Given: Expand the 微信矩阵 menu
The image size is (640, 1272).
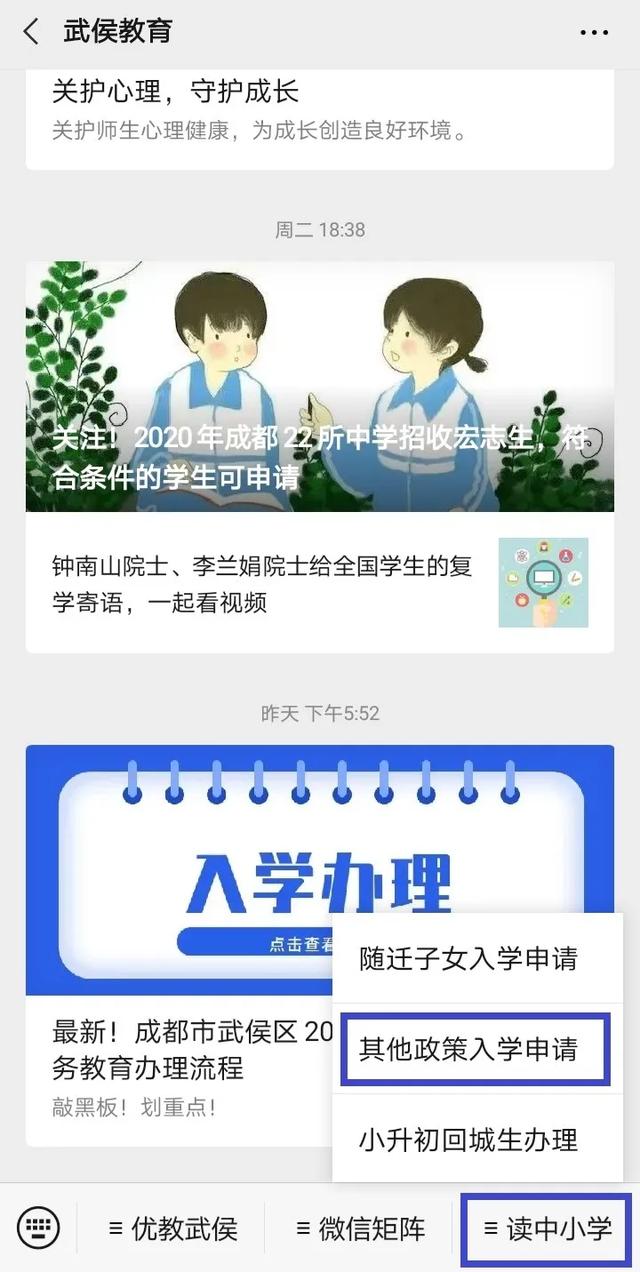Looking at the screenshot, I should [360, 1229].
